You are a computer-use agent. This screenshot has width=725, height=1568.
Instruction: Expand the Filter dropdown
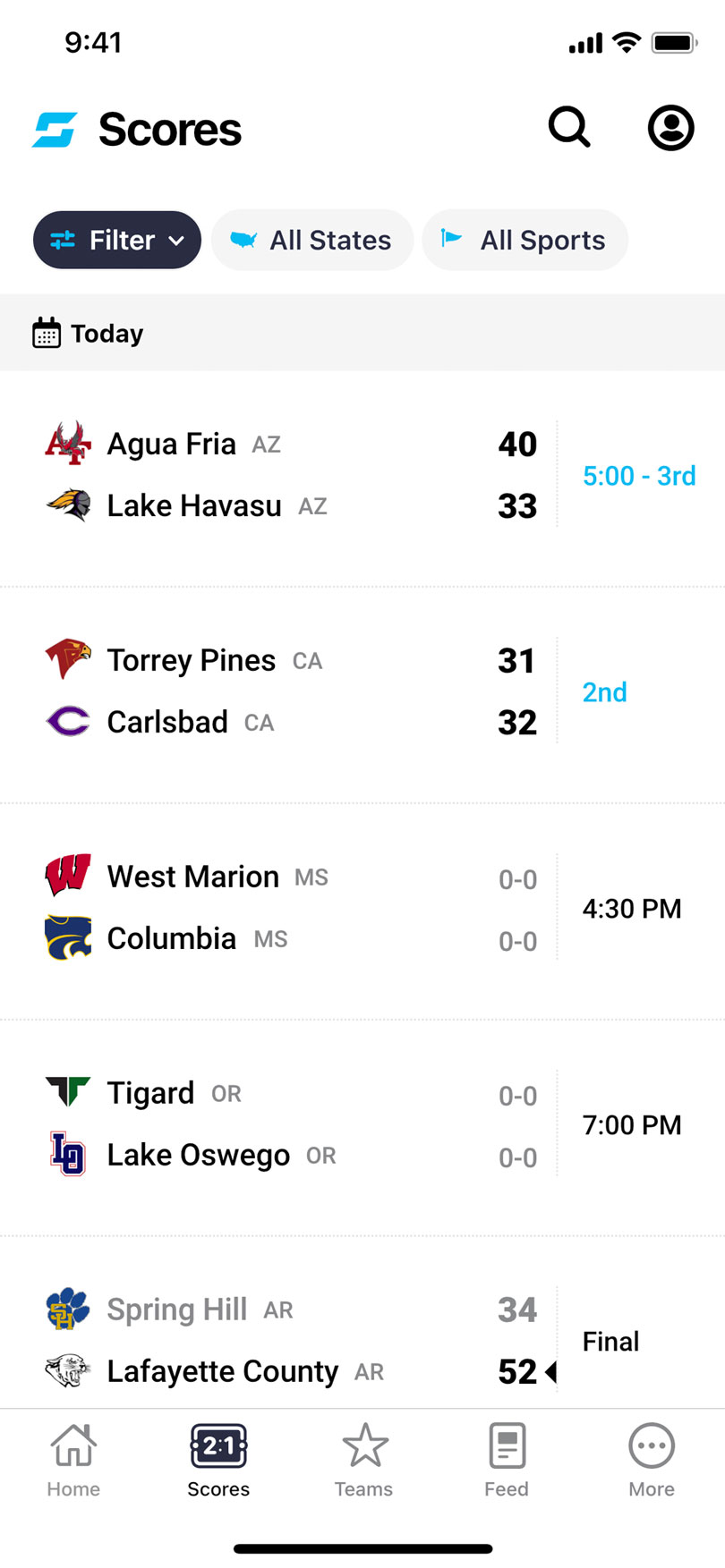tap(117, 240)
